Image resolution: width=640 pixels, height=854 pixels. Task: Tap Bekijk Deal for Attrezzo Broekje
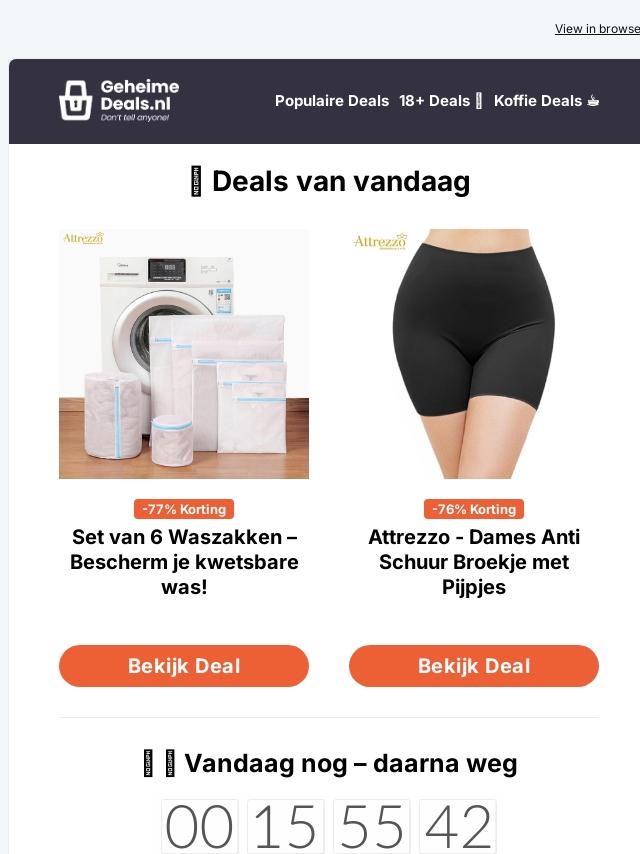tap(474, 666)
